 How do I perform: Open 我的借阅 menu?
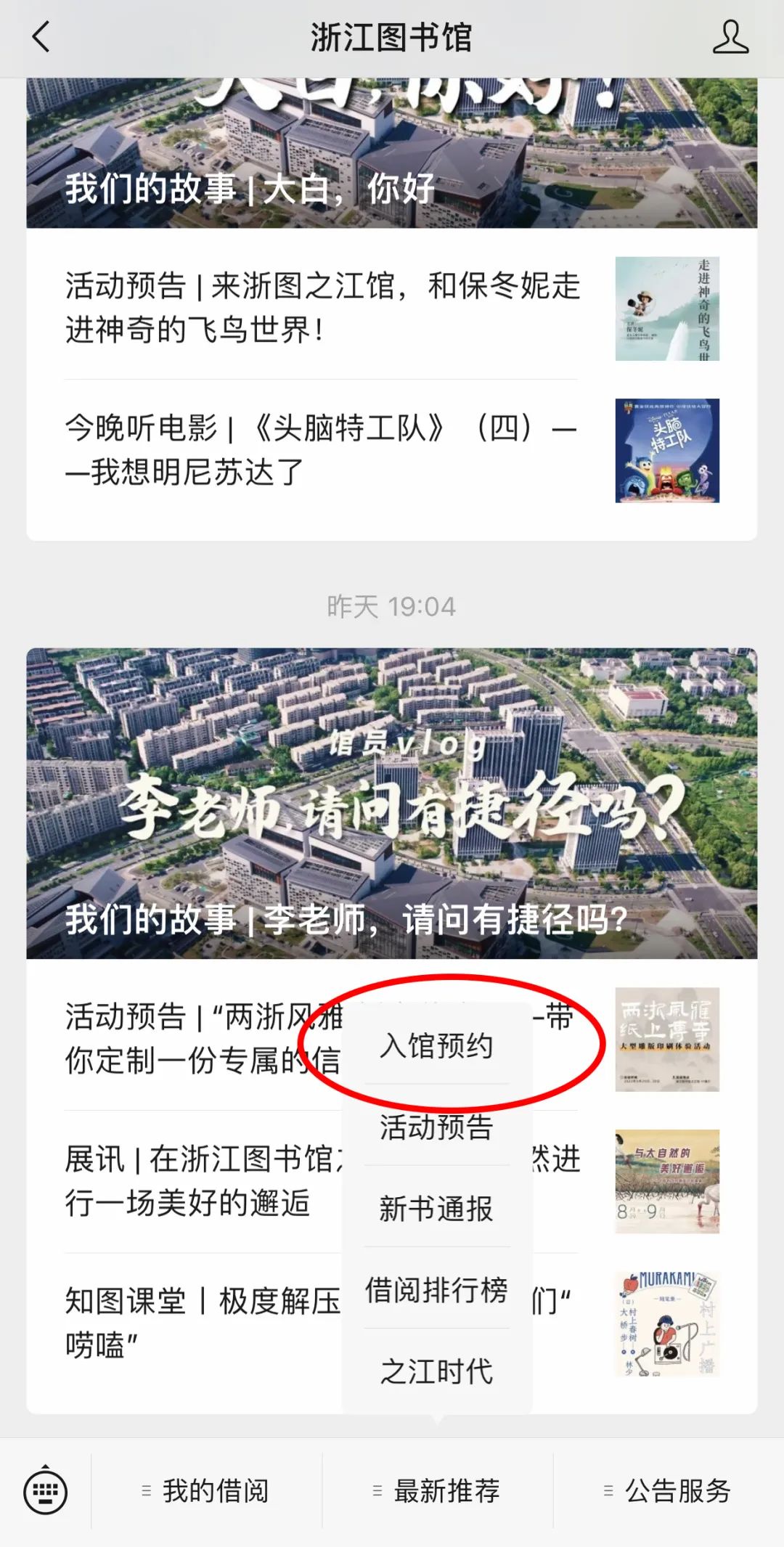206,1491
